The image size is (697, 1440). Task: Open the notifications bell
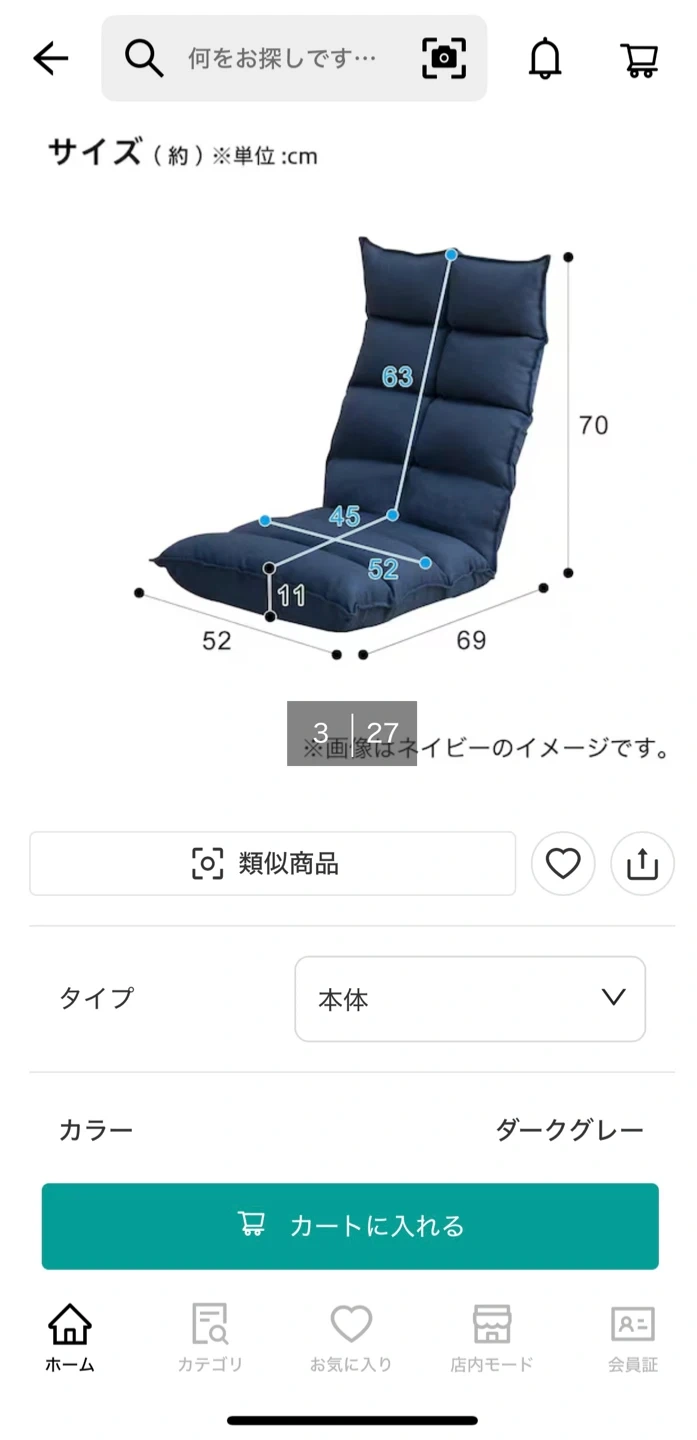pyautogui.click(x=545, y=59)
